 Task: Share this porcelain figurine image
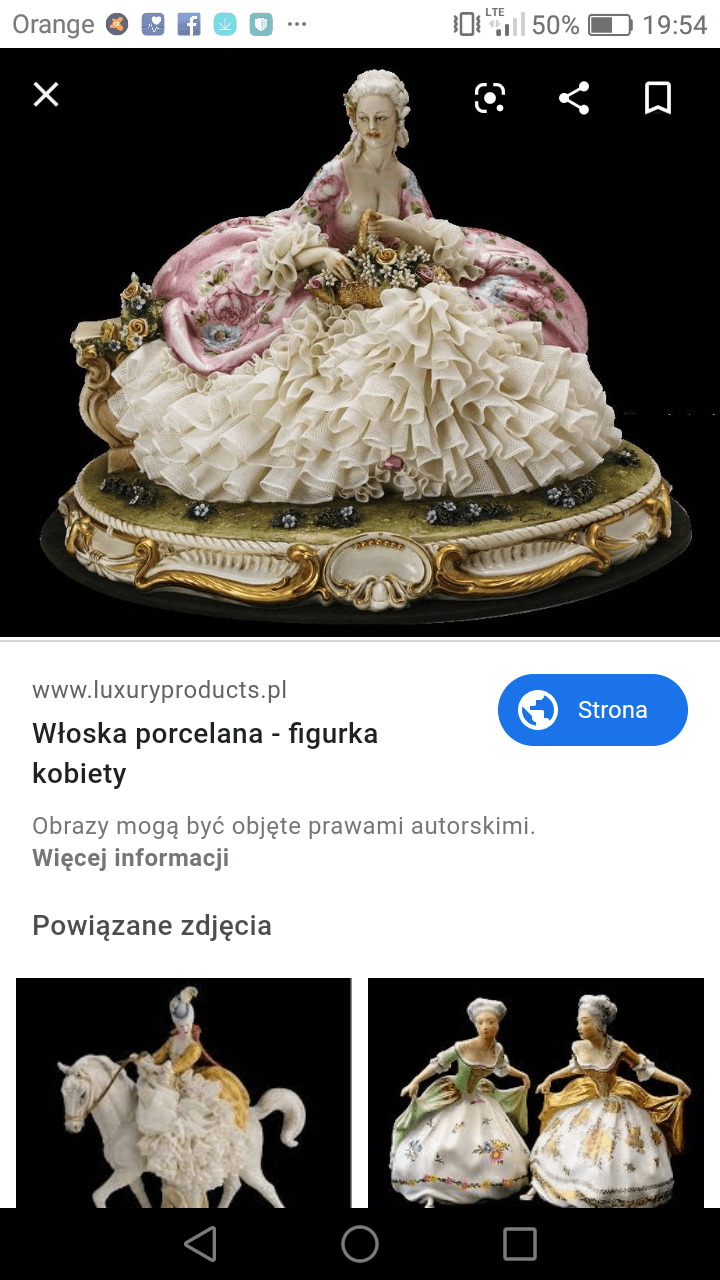(x=574, y=98)
